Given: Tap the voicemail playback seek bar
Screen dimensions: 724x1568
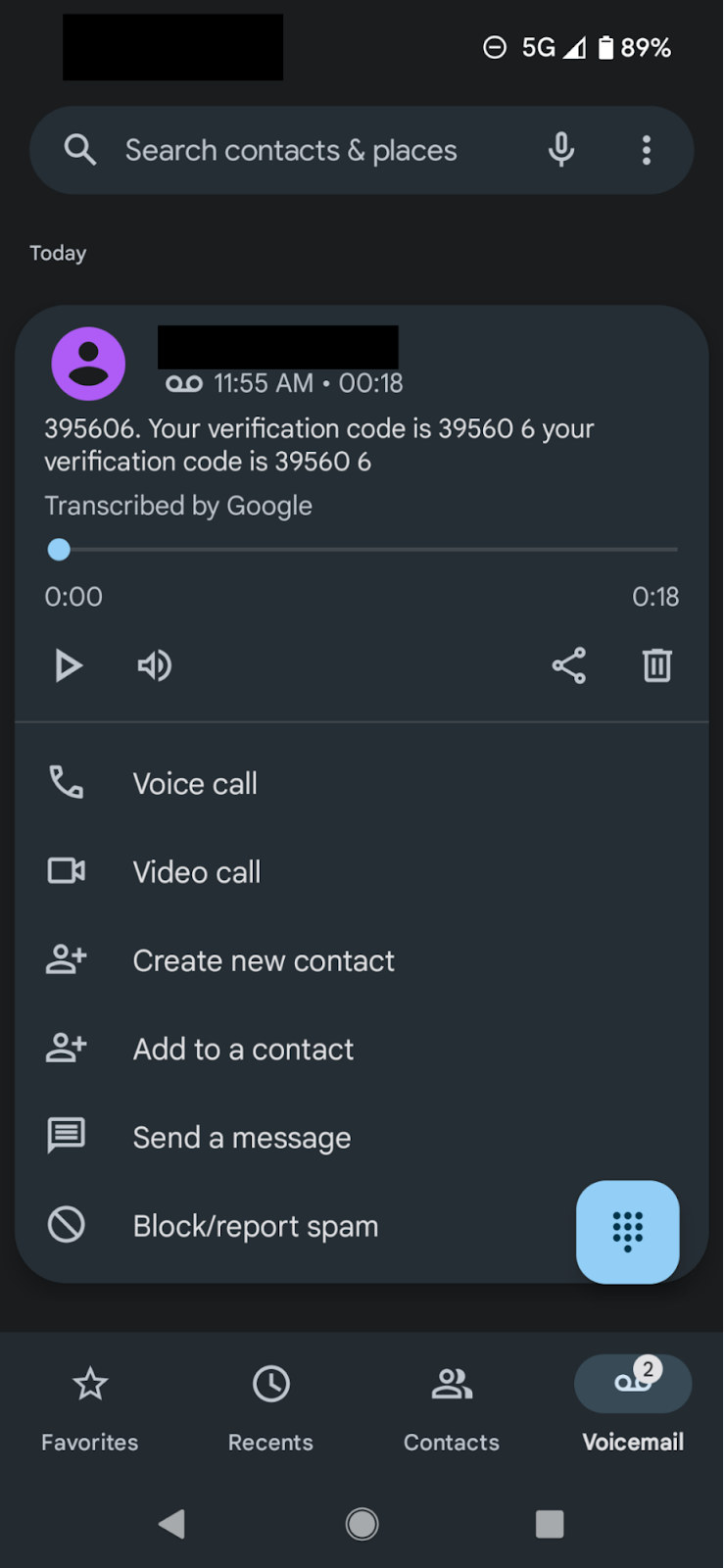Looking at the screenshot, I should click(x=362, y=550).
